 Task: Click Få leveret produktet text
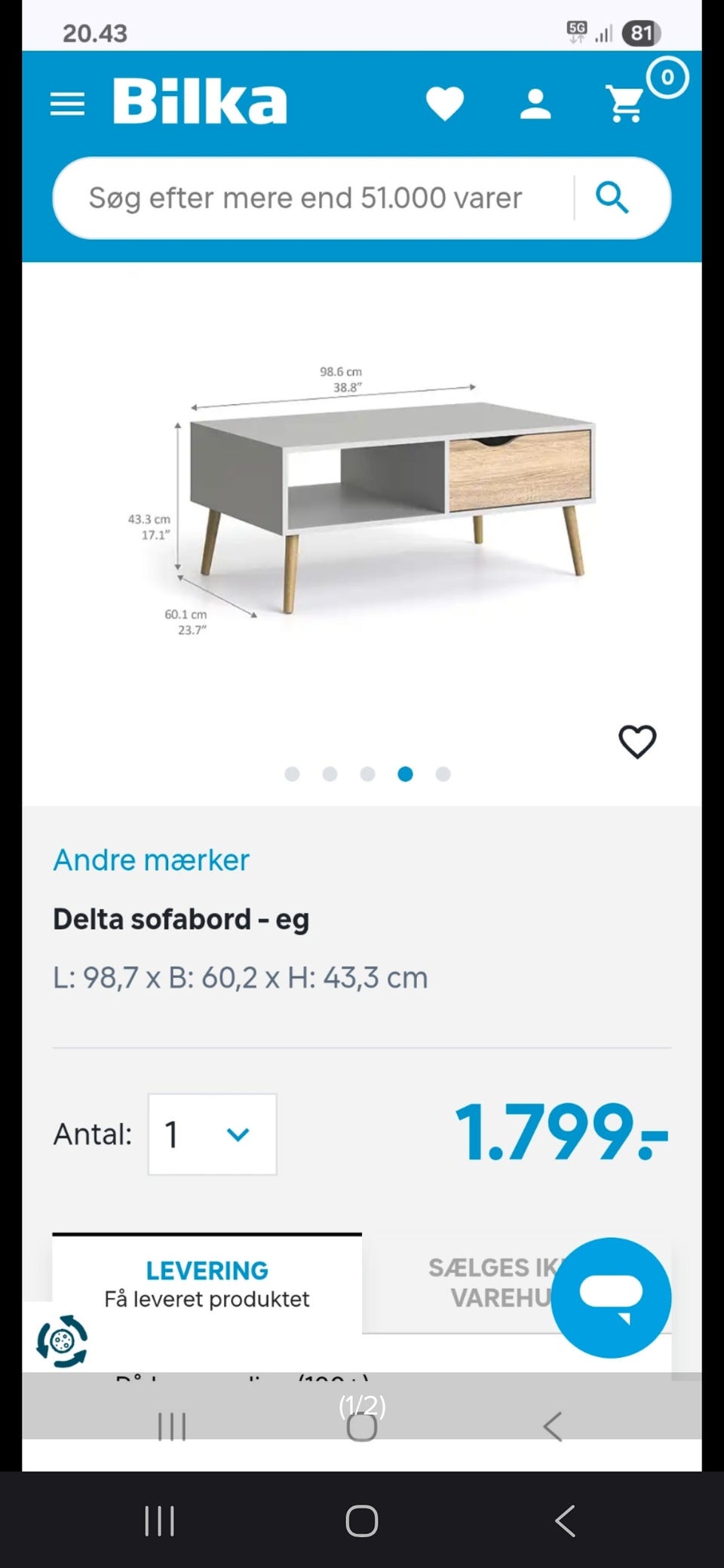(x=207, y=1299)
